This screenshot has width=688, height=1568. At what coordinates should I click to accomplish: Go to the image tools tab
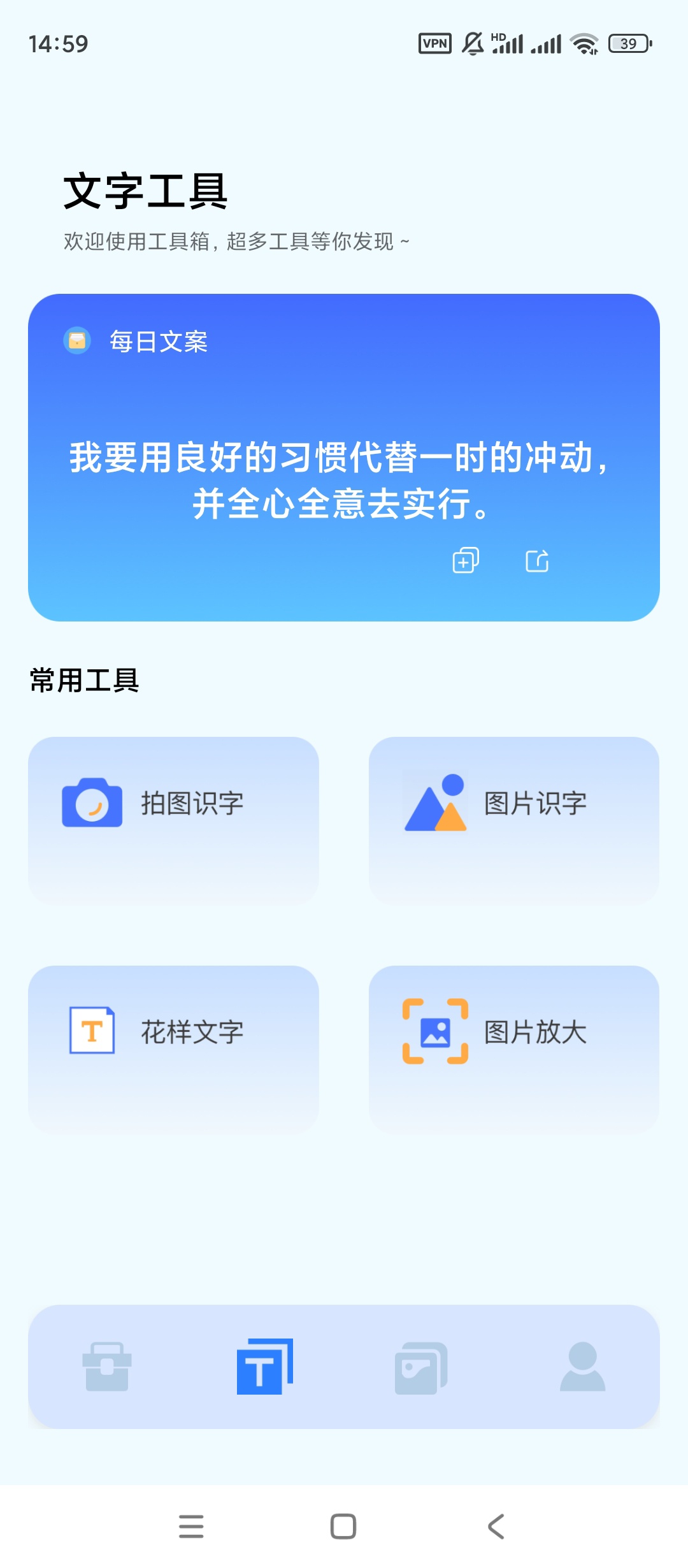[x=421, y=1367]
